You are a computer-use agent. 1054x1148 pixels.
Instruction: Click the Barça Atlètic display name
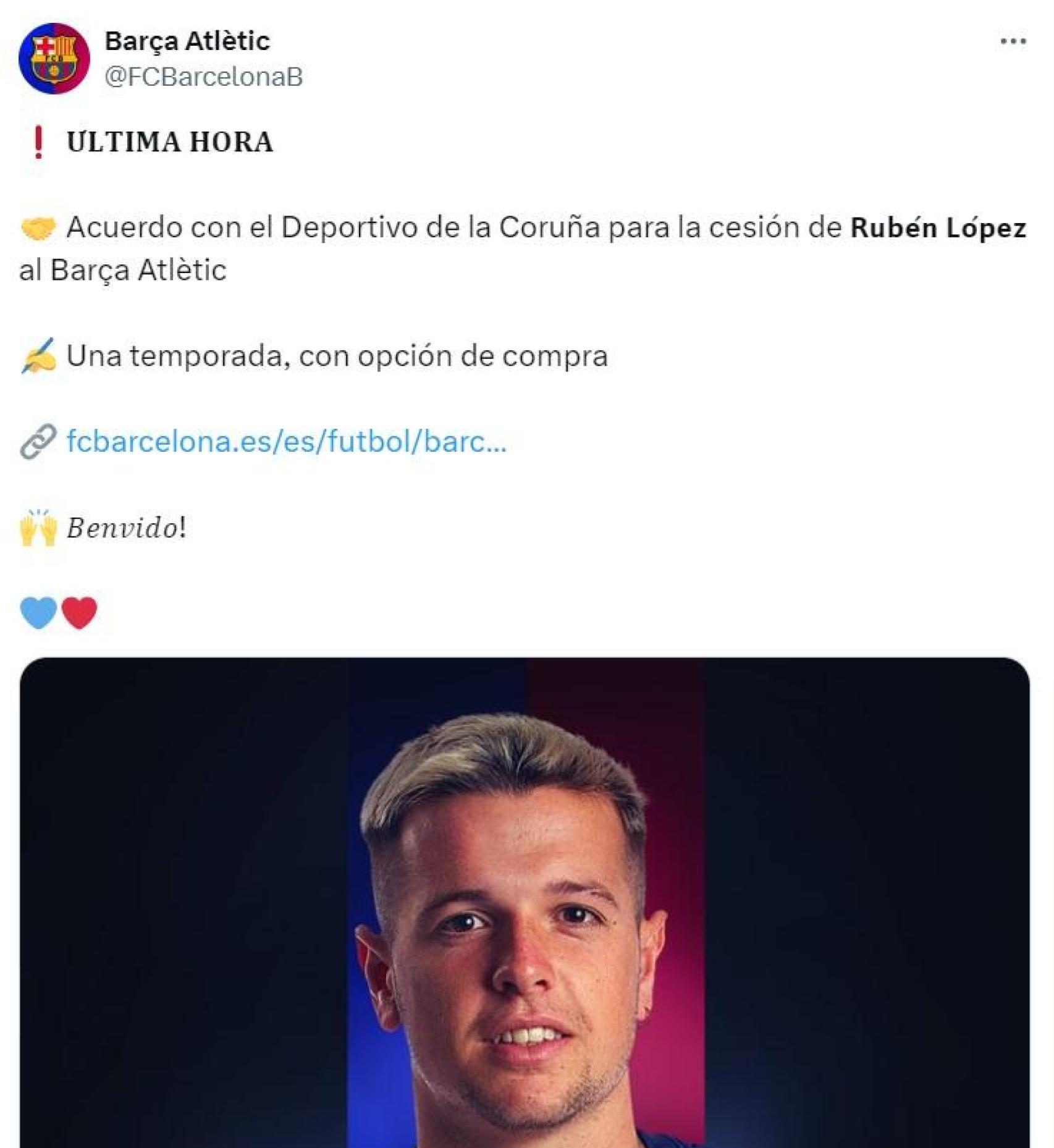pos(185,42)
